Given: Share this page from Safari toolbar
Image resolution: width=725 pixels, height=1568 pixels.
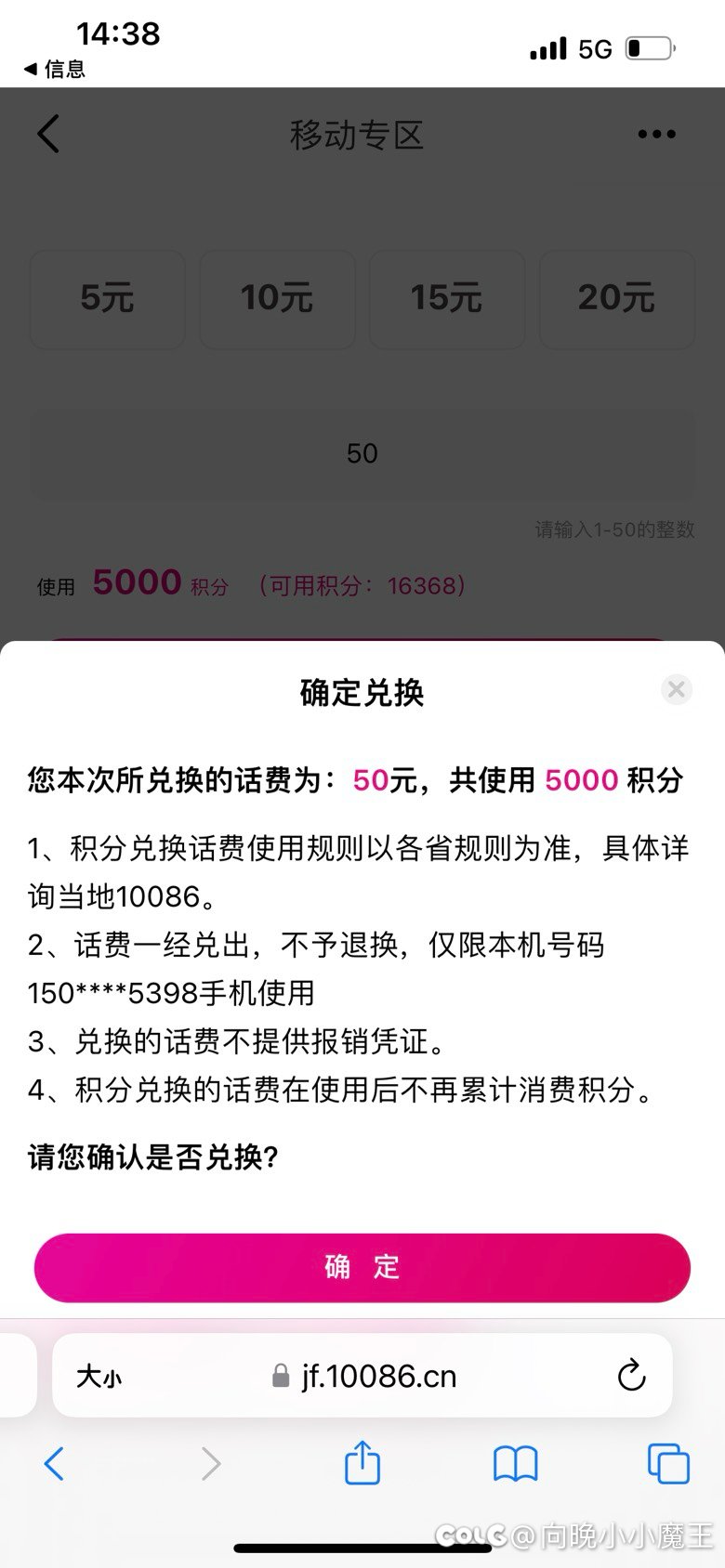Looking at the screenshot, I should [362, 1462].
